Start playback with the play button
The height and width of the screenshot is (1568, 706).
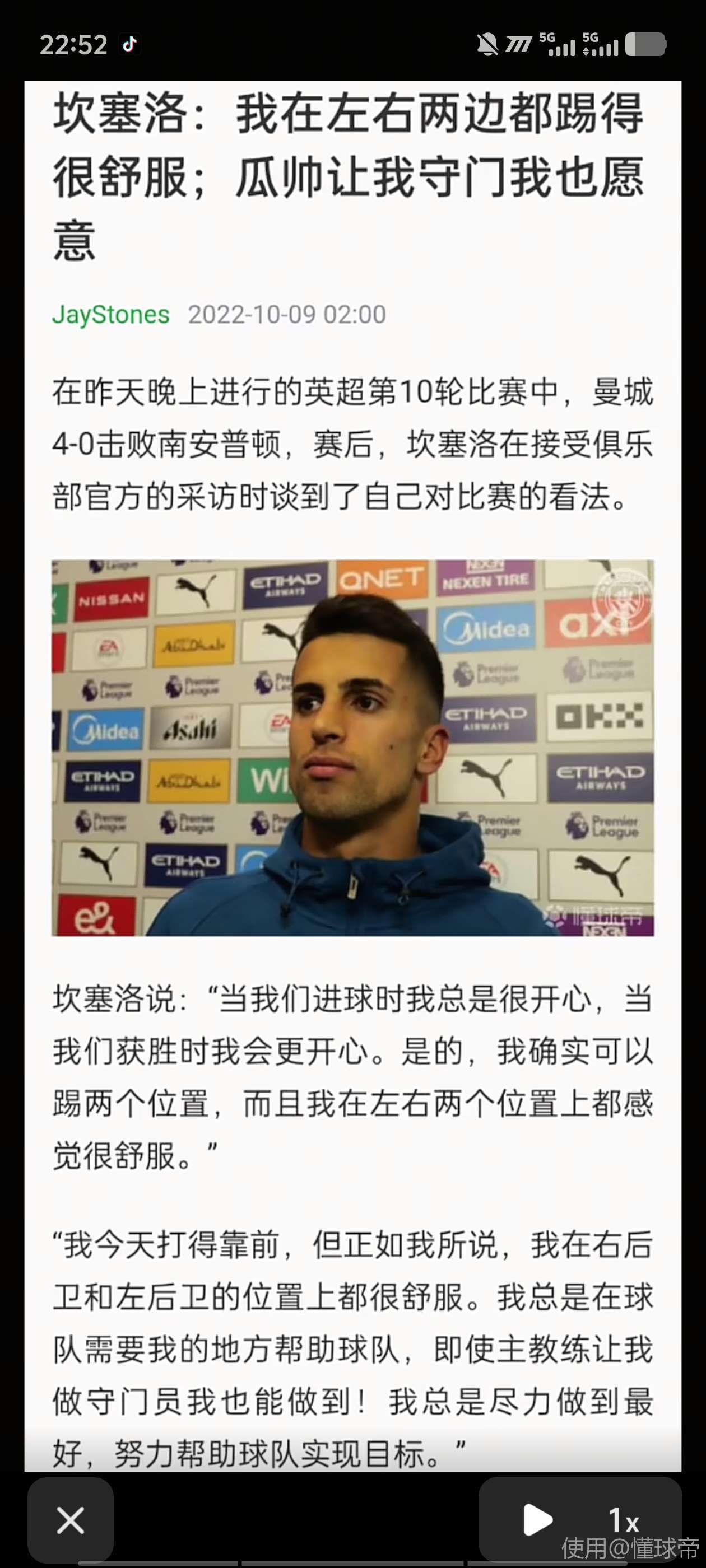[x=537, y=1520]
